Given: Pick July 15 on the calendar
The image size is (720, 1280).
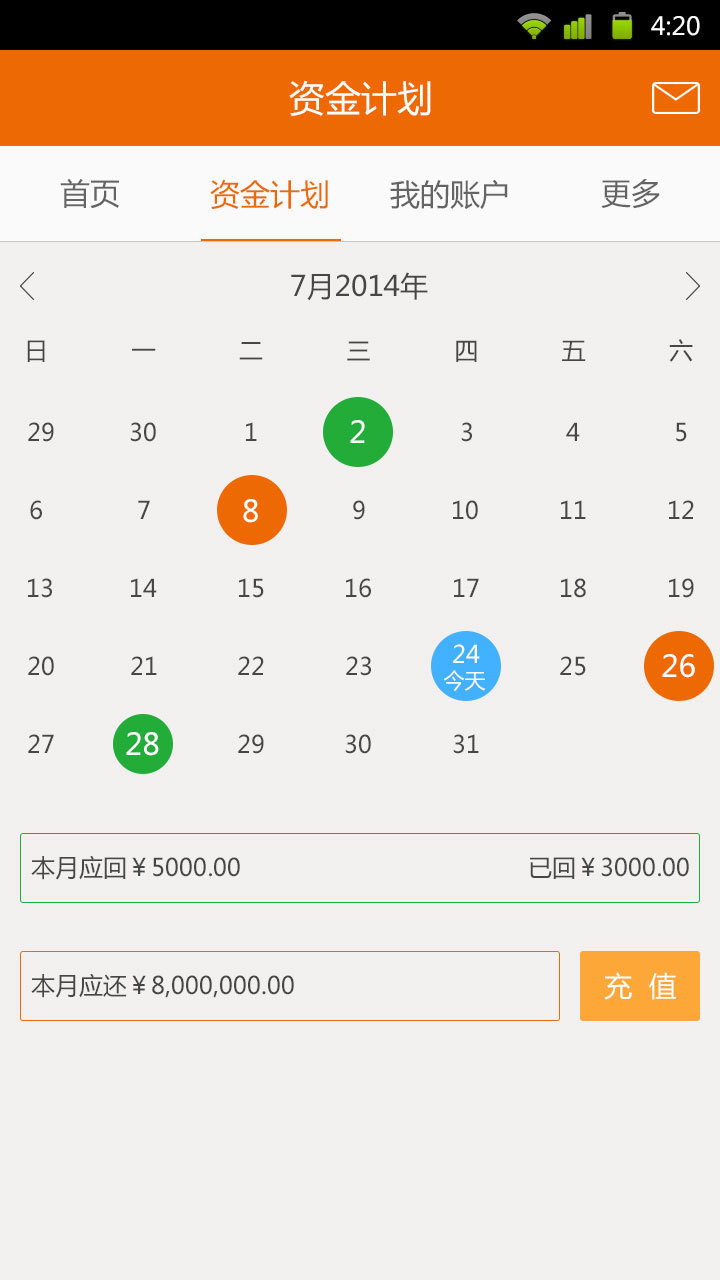Looking at the screenshot, I should (x=251, y=588).
